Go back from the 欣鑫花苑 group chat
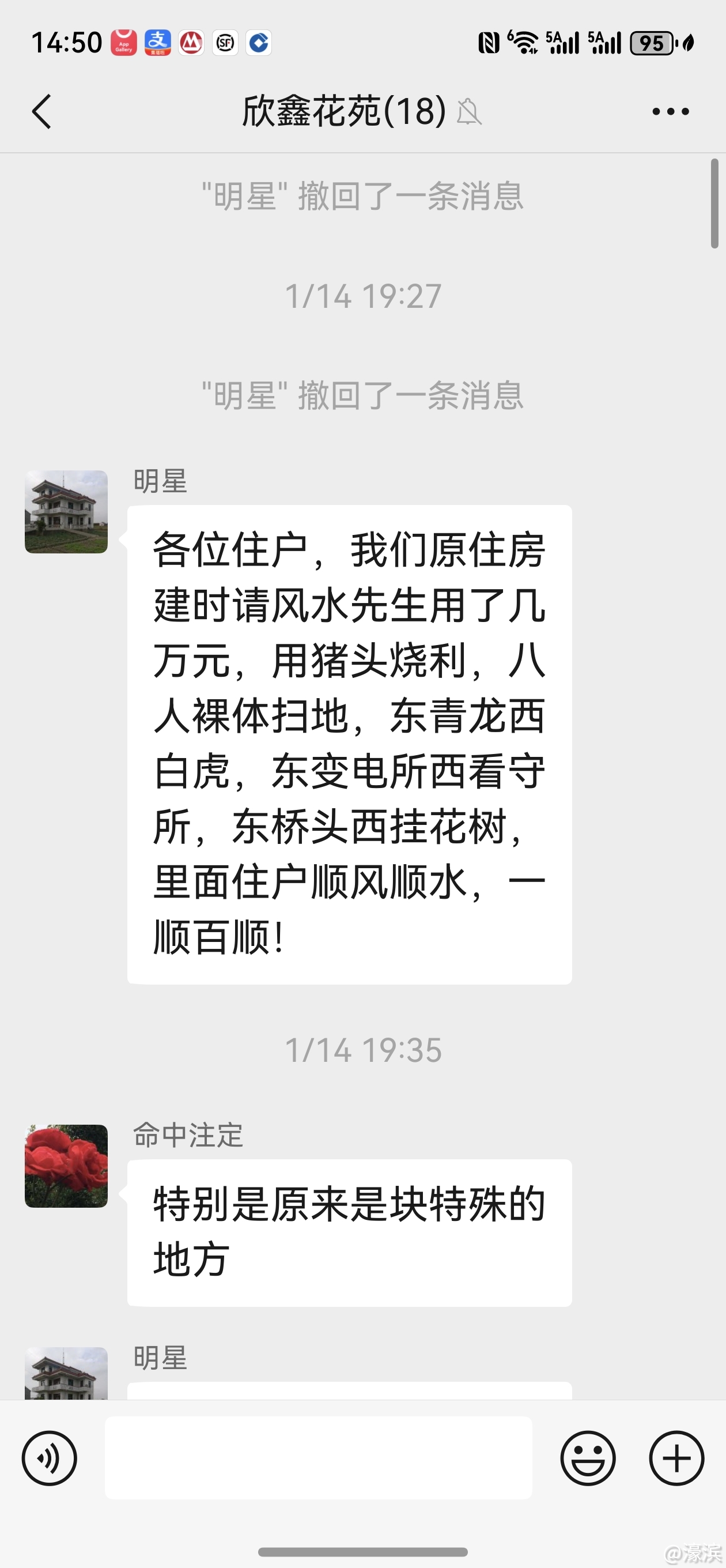 41,112
